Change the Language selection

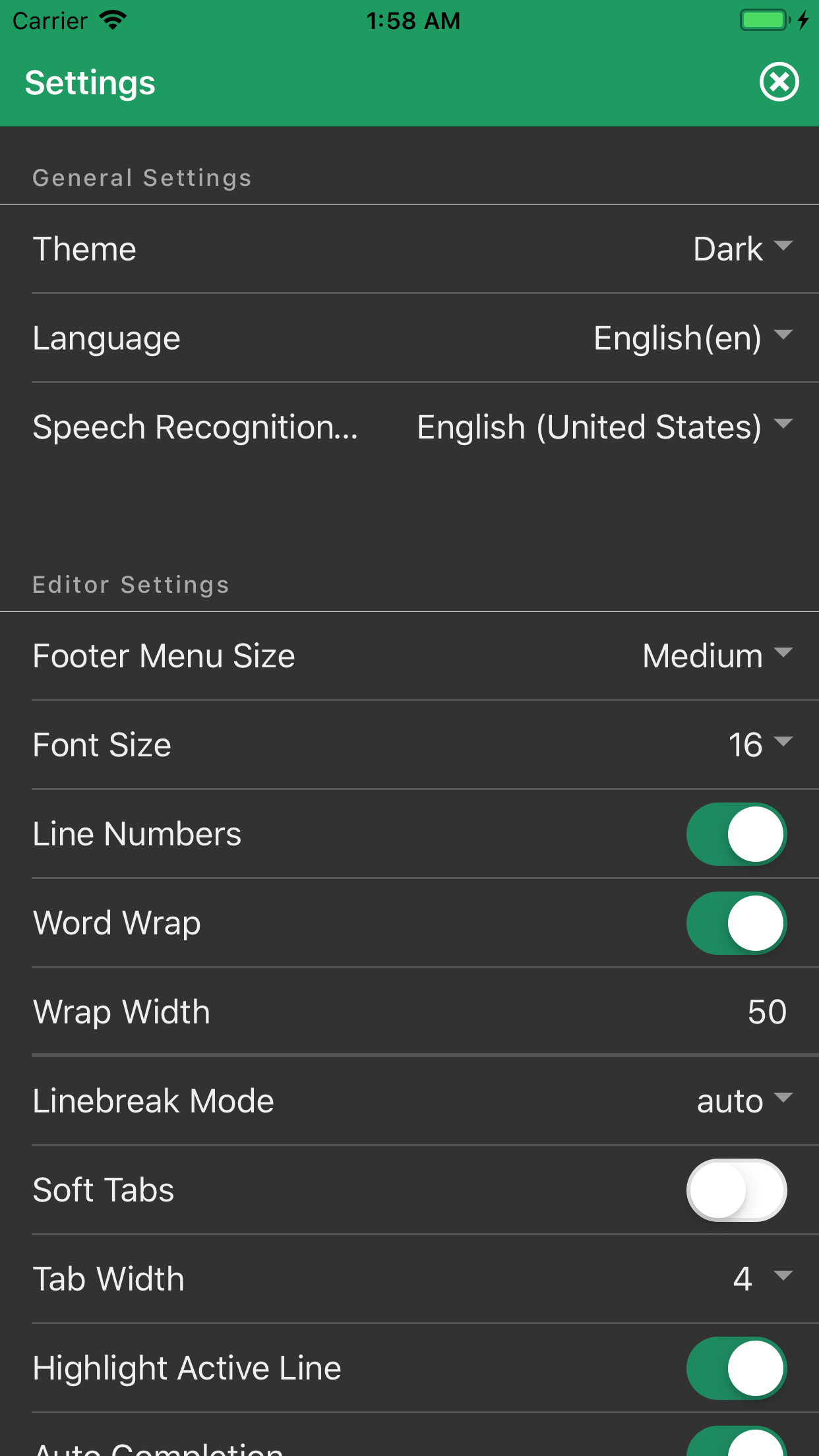(x=692, y=338)
